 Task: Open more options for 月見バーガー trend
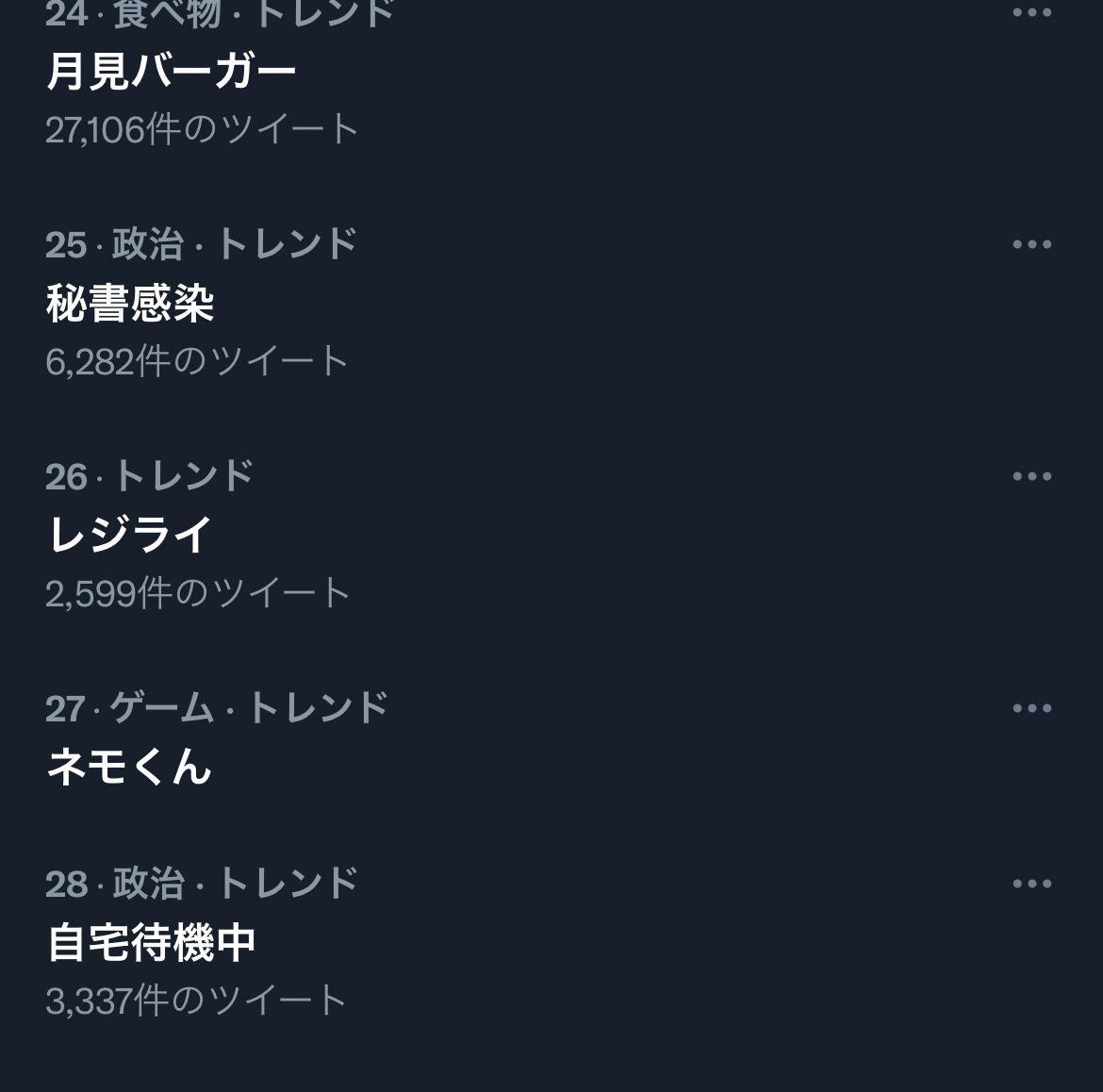pos(1031,13)
